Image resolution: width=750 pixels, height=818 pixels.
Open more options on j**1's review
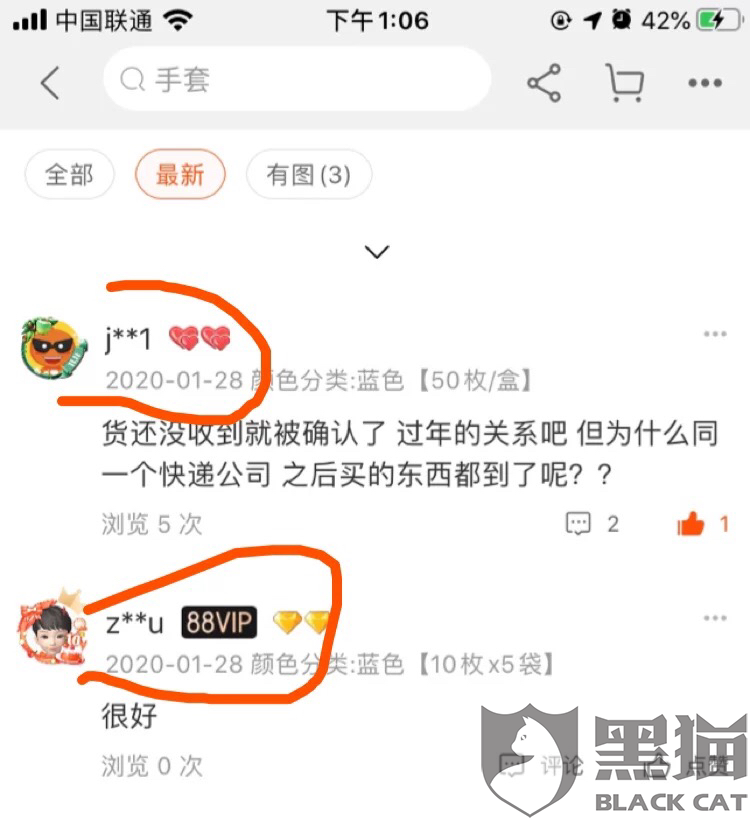tap(714, 334)
